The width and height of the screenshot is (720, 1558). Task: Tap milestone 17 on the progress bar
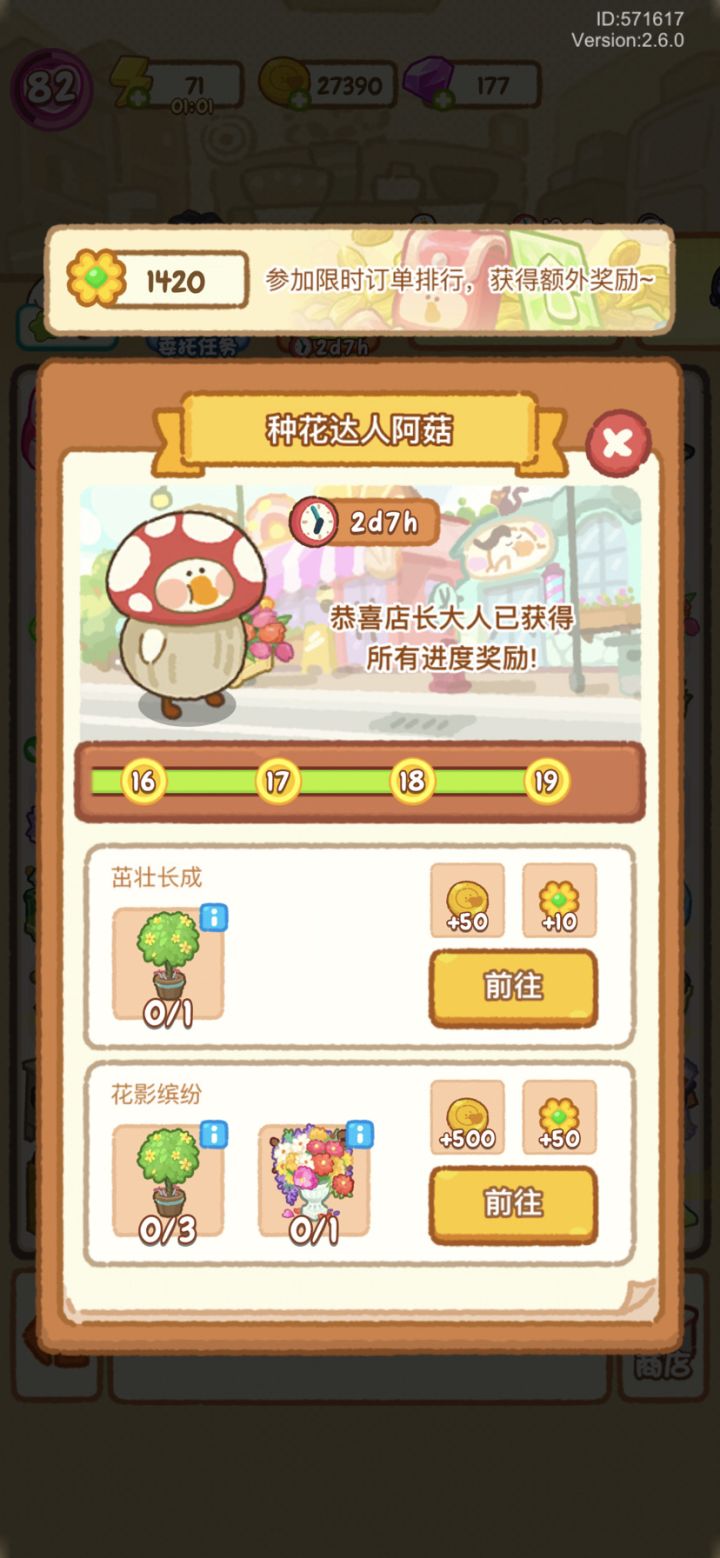[276, 783]
